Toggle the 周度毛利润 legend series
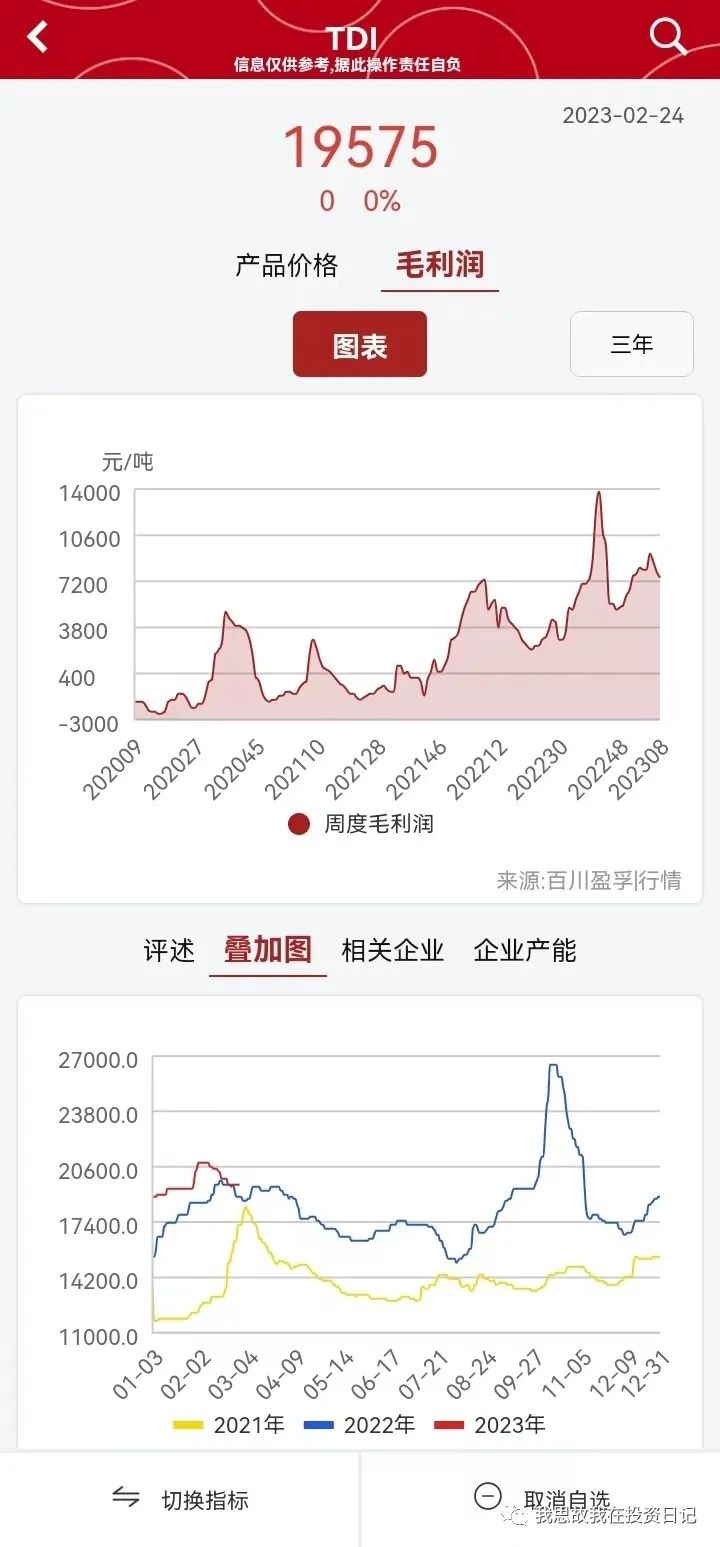This screenshot has width=720, height=1547. [360, 824]
